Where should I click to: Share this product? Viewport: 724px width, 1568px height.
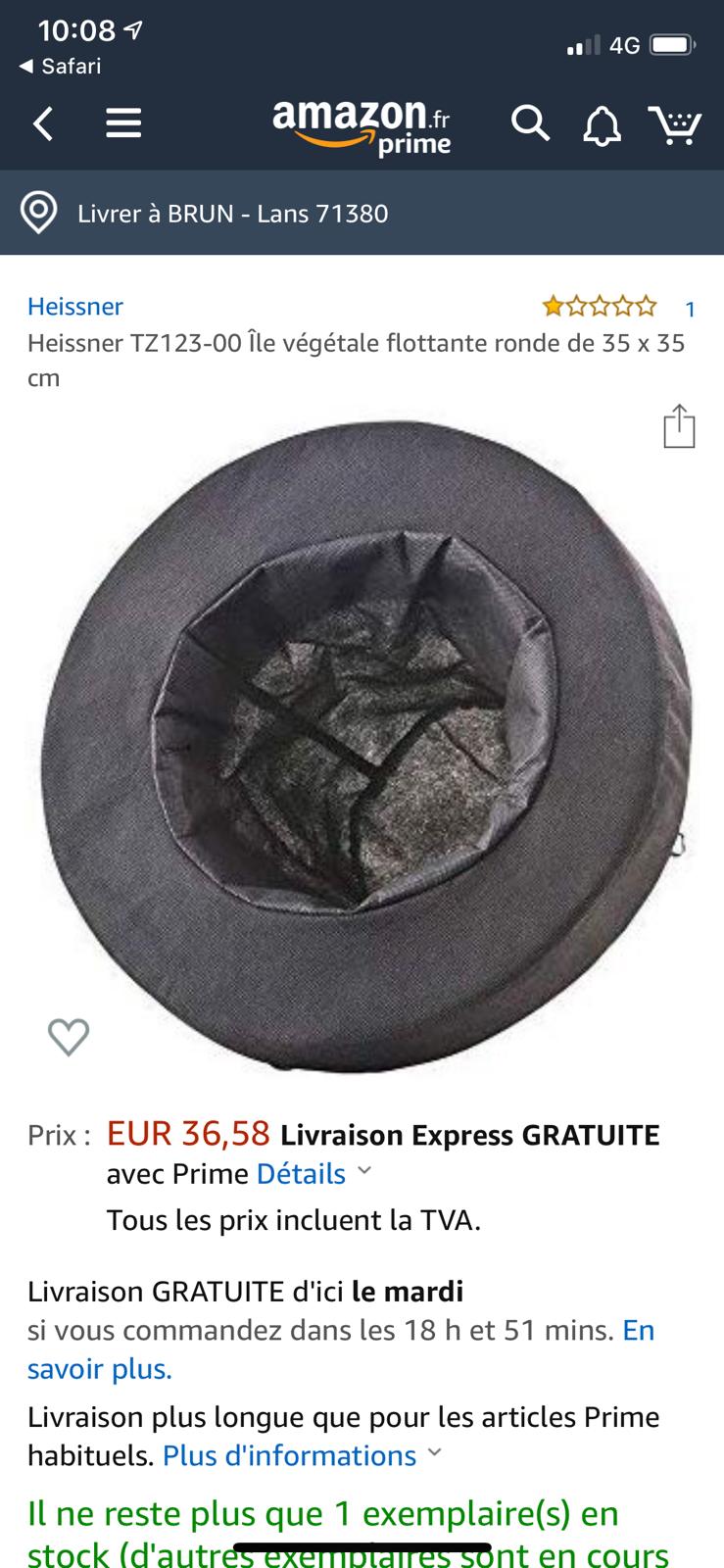[x=679, y=426]
